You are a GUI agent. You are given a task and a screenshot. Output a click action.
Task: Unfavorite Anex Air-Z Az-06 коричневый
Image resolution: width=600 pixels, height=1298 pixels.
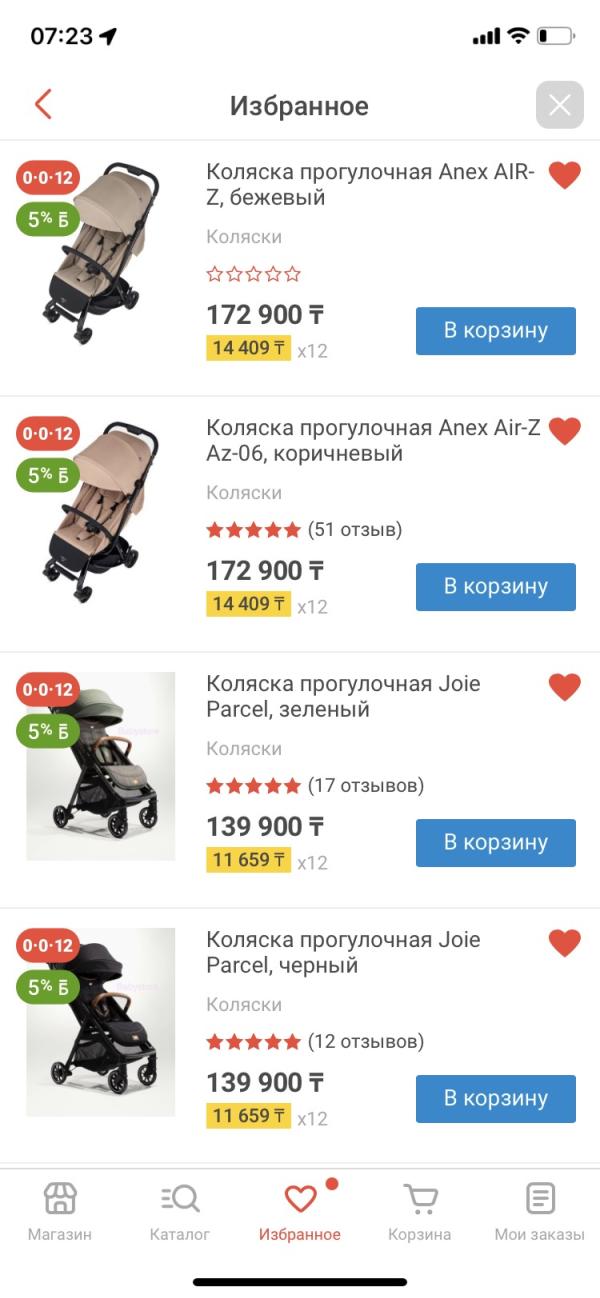pyautogui.click(x=564, y=432)
